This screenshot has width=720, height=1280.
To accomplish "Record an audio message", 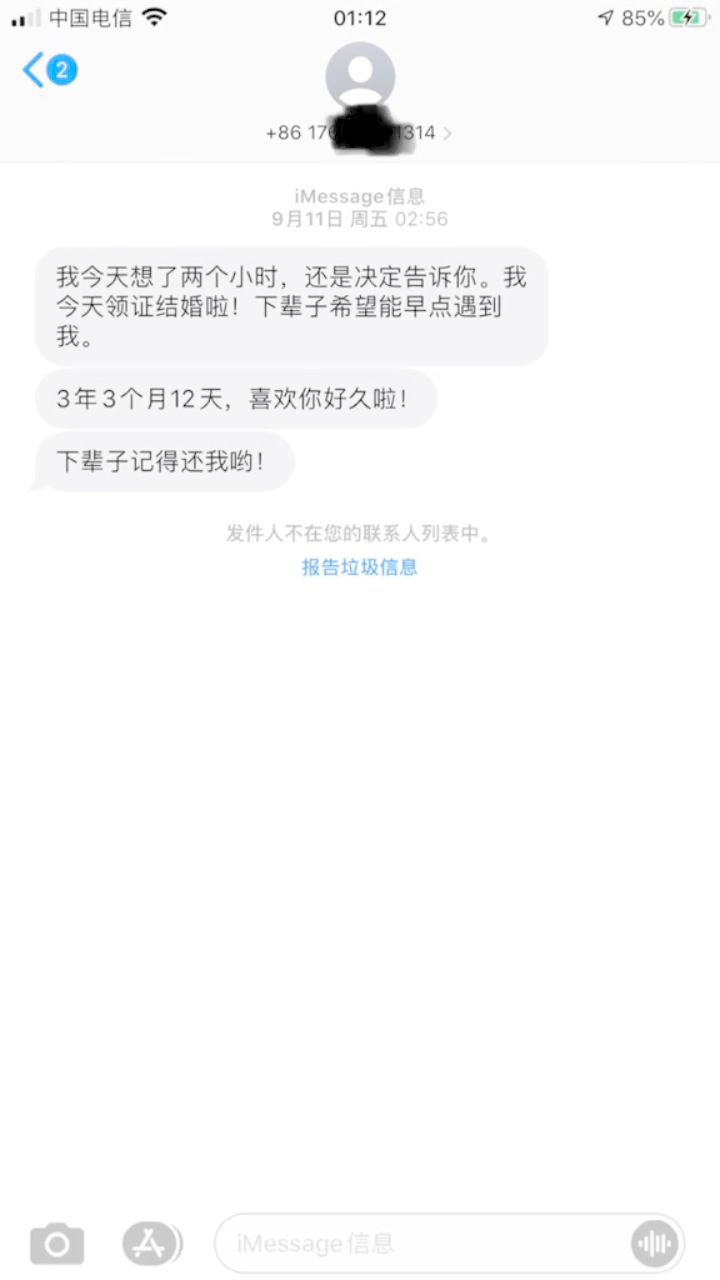I will [x=655, y=1244].
